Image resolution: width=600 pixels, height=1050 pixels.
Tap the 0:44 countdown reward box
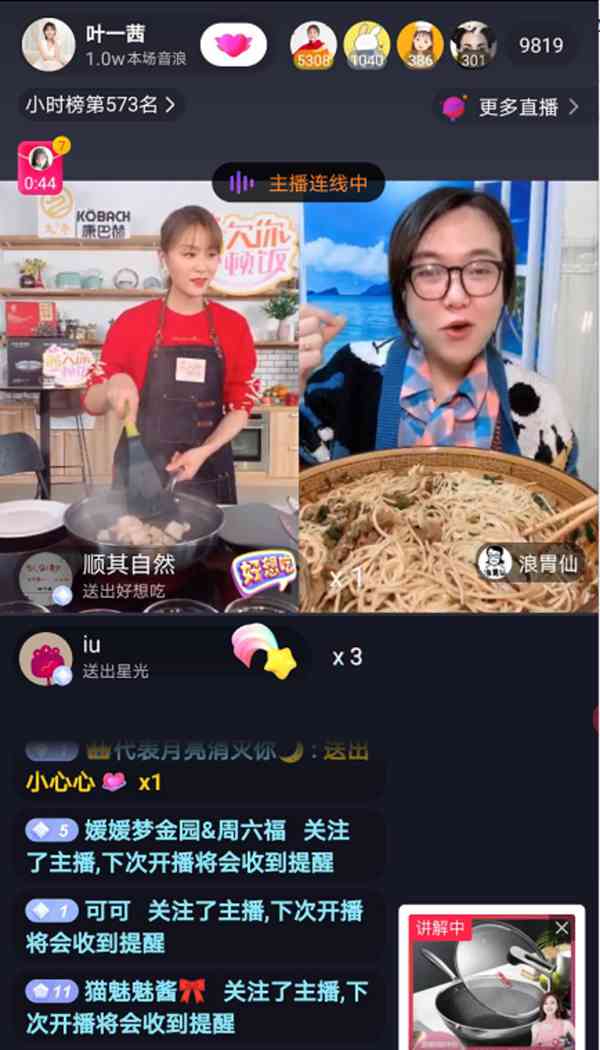click(x=40, y=168)
